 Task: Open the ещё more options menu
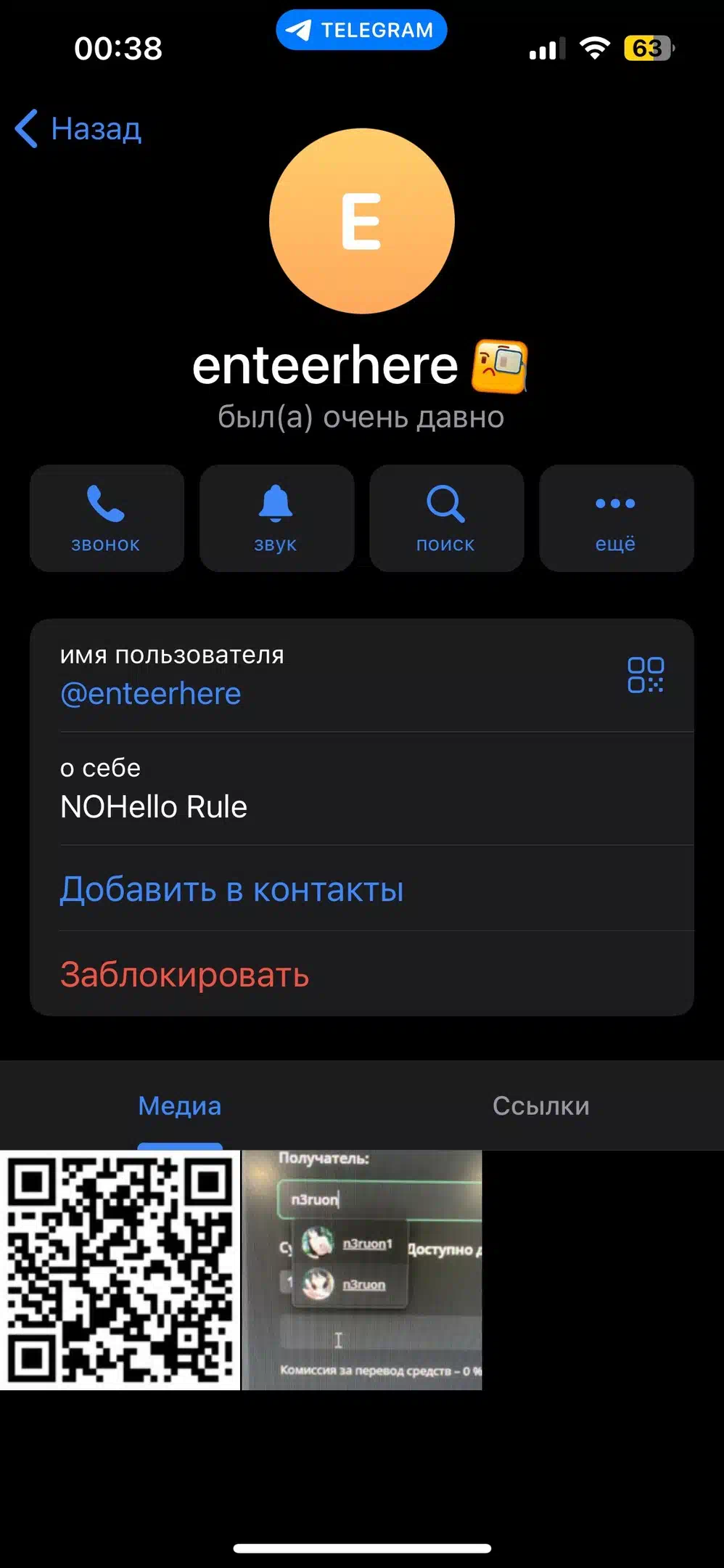616,518
